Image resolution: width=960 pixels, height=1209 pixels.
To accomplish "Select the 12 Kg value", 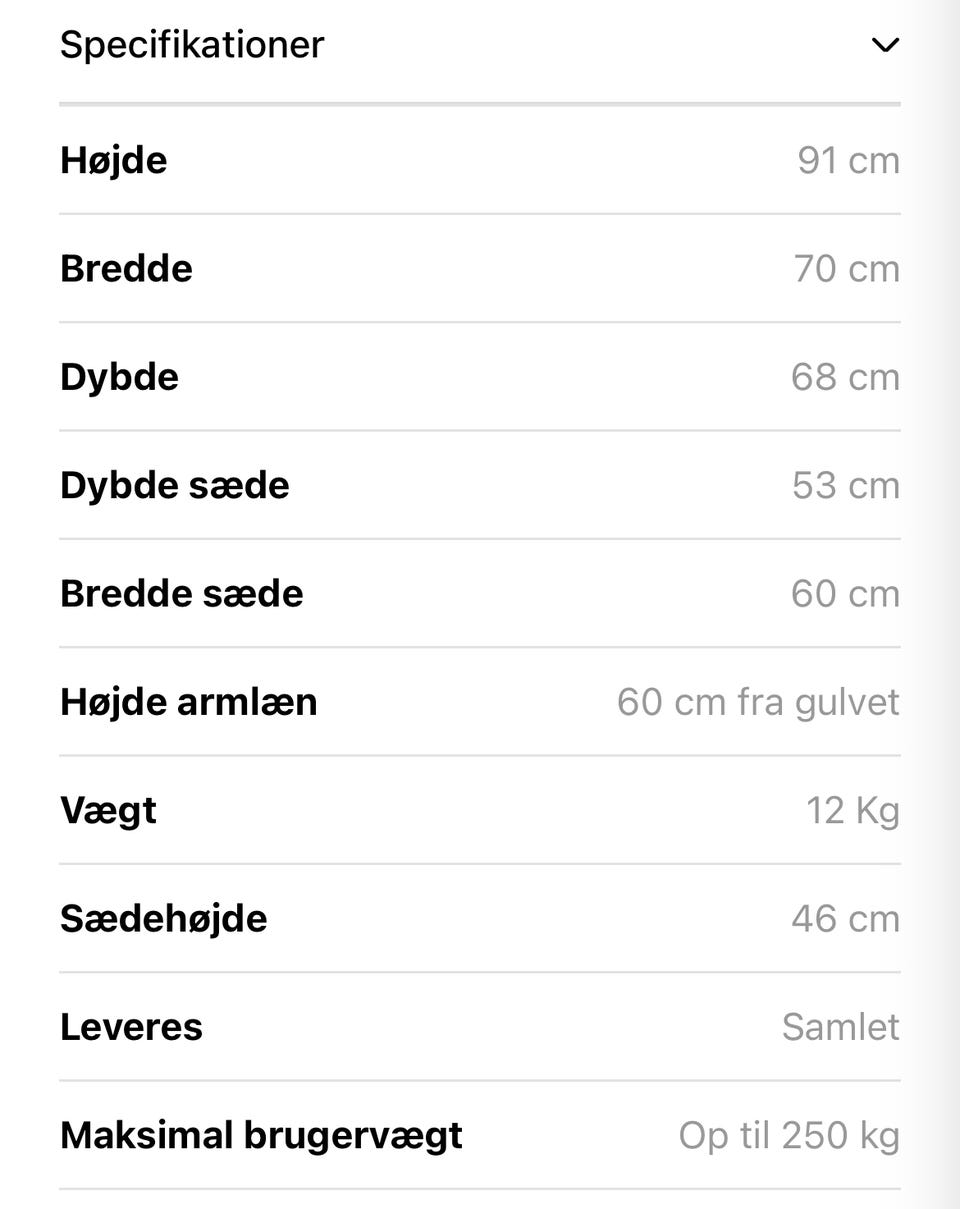I will point(854,809).
